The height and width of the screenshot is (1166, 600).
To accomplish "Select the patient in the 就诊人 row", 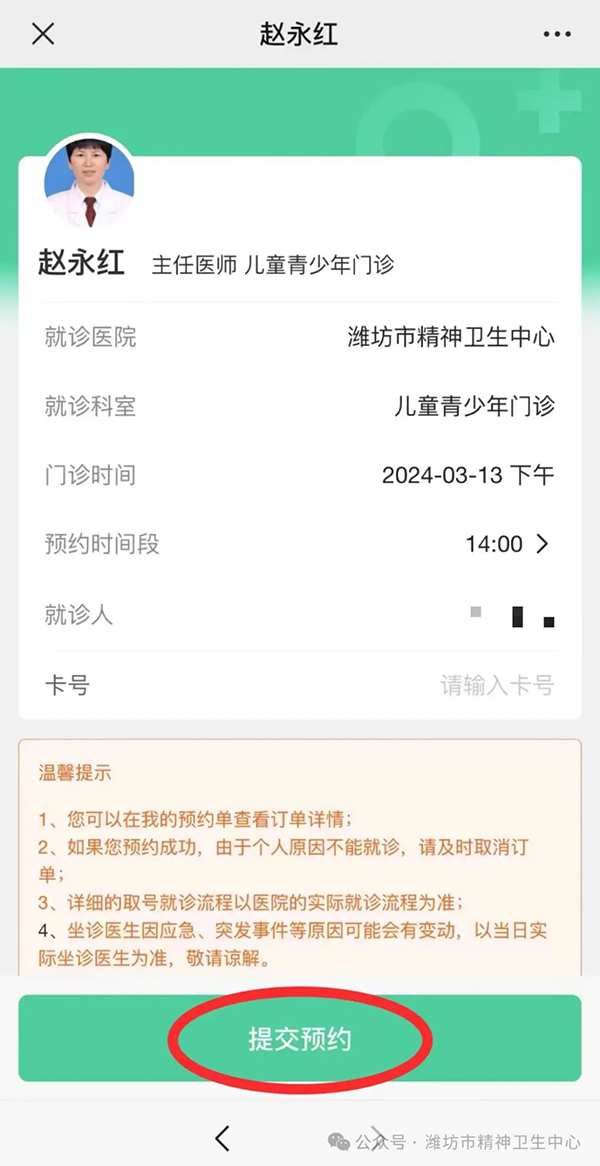I will pos(300,615).
